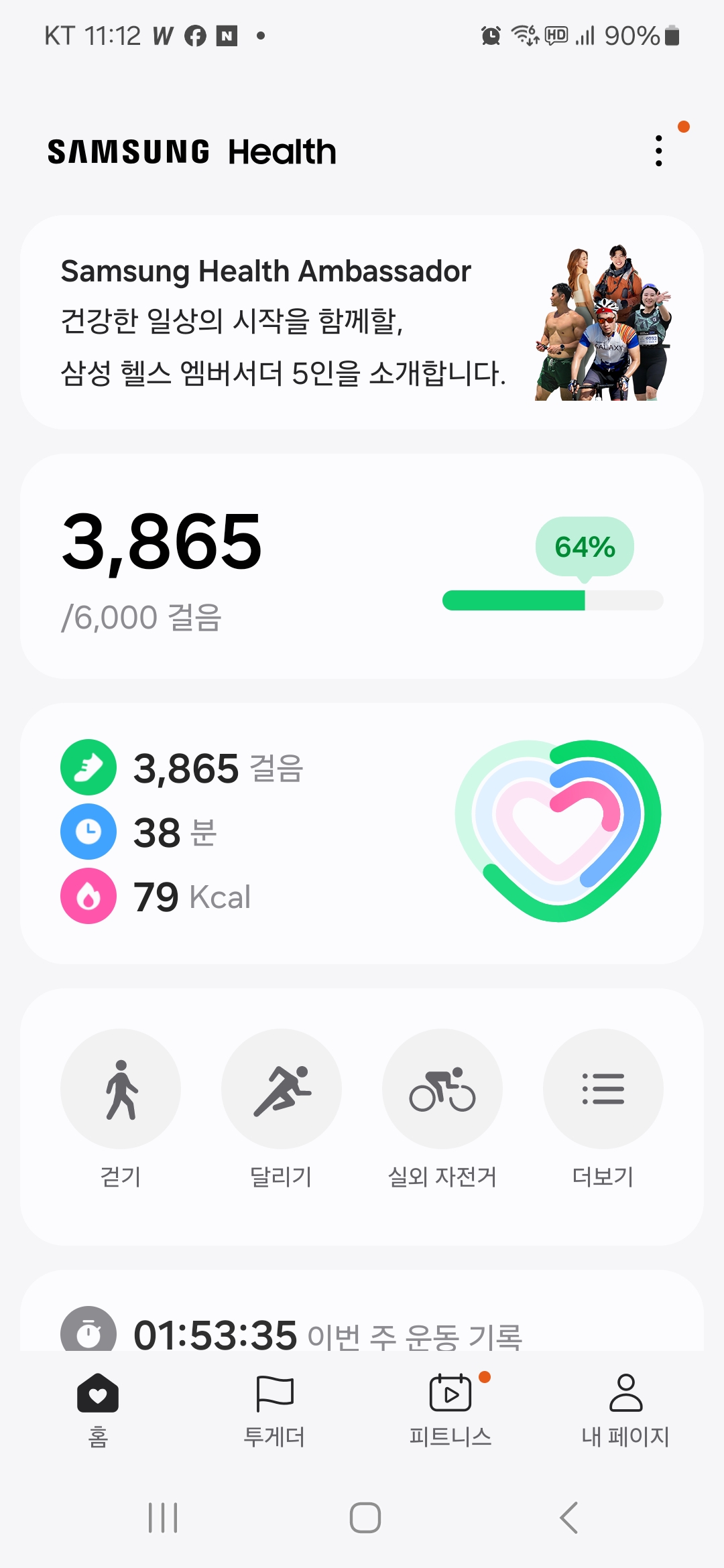724x1568 pixels.
Task: Start a 실외 자전거 cycling workout
Action: (x=442, y=1089)
